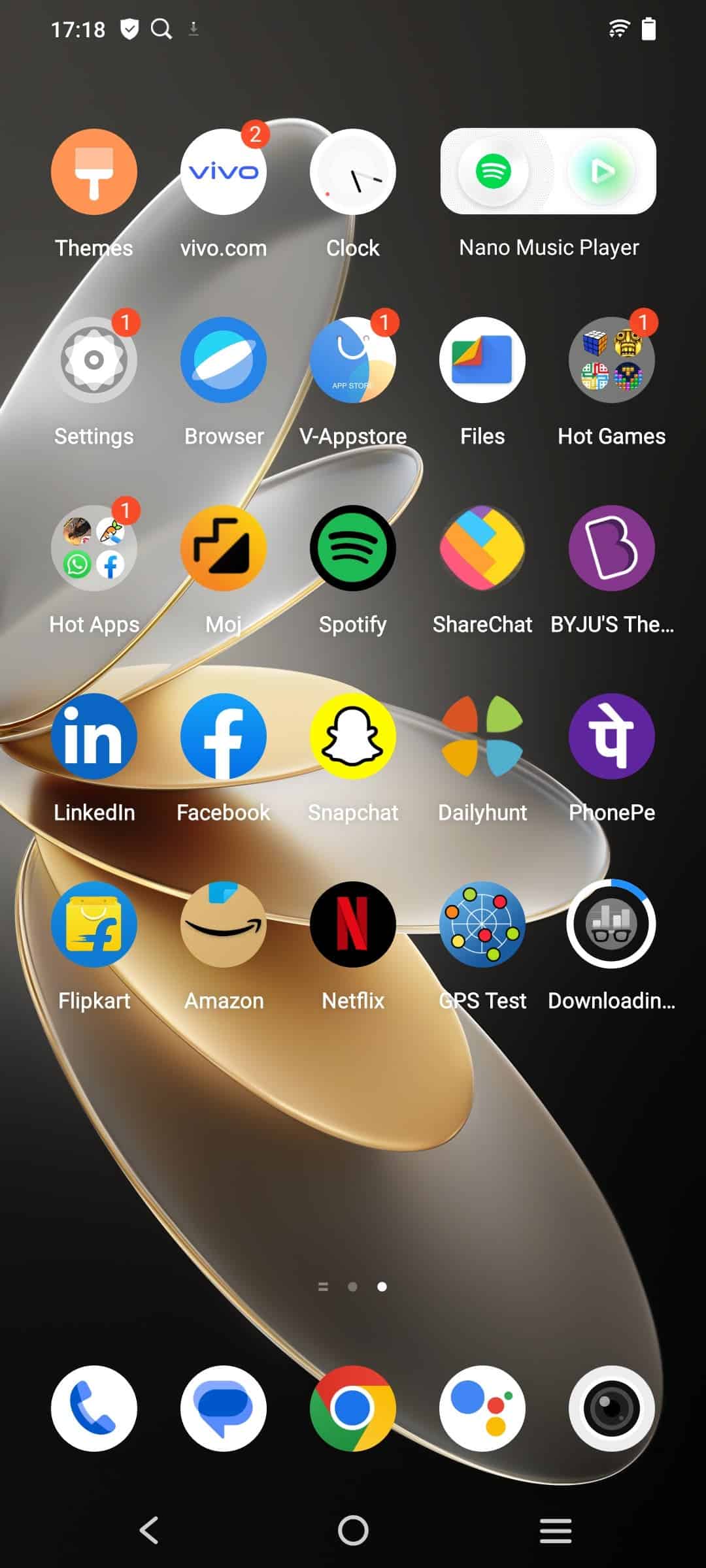Image resolution: width=706 pixels, height=1568 pixels.
Task: Launch Netflix
Action: pos(353,924)
